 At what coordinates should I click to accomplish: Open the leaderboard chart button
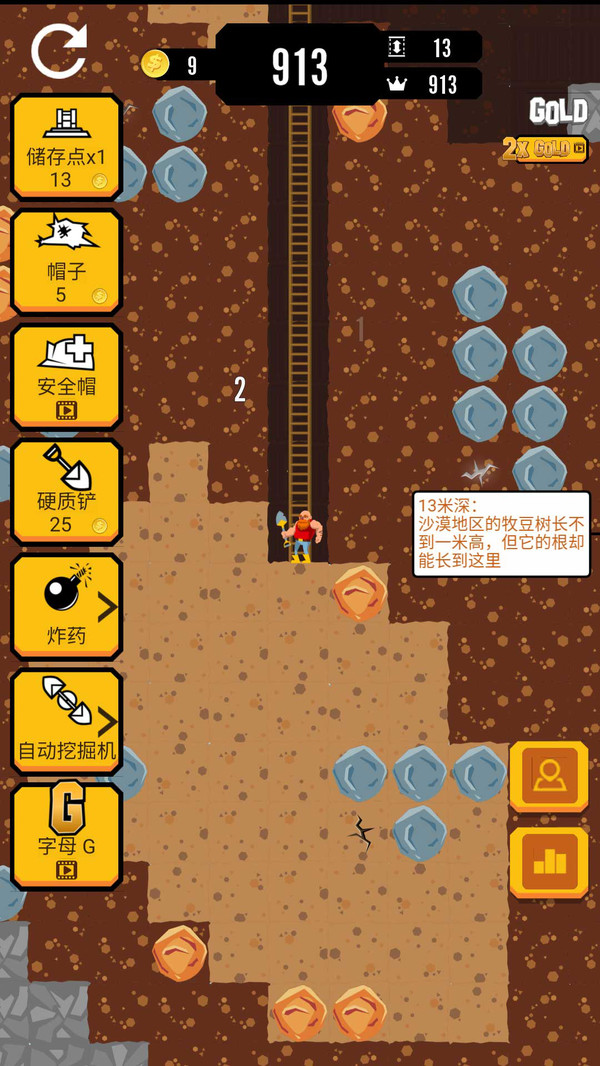click(x=549, y=862)
